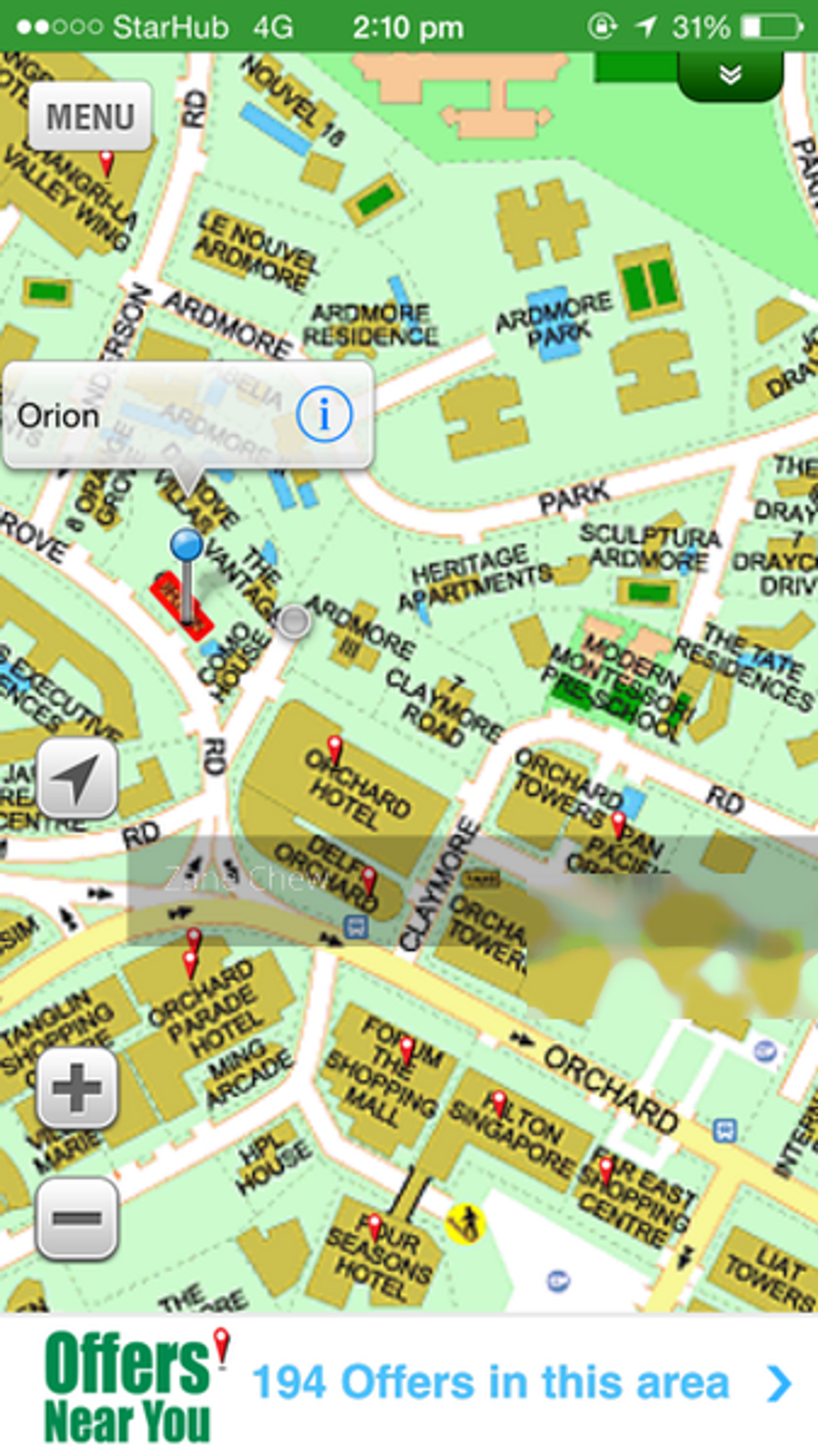The width and height of the screenshot is (818, 1456).
Task: Tap the blue Orion location pin
Action: click(186, 546)
